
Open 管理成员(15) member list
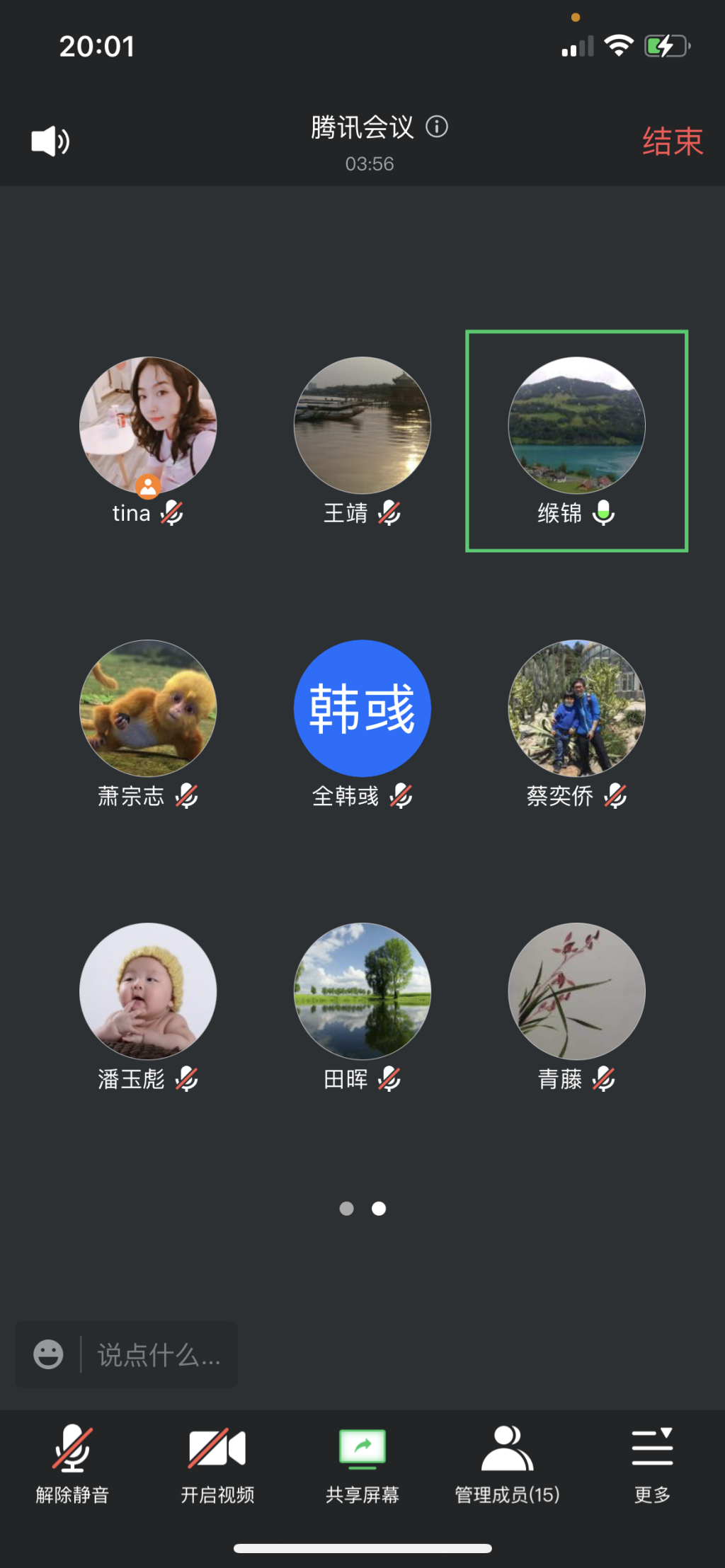507,1462
